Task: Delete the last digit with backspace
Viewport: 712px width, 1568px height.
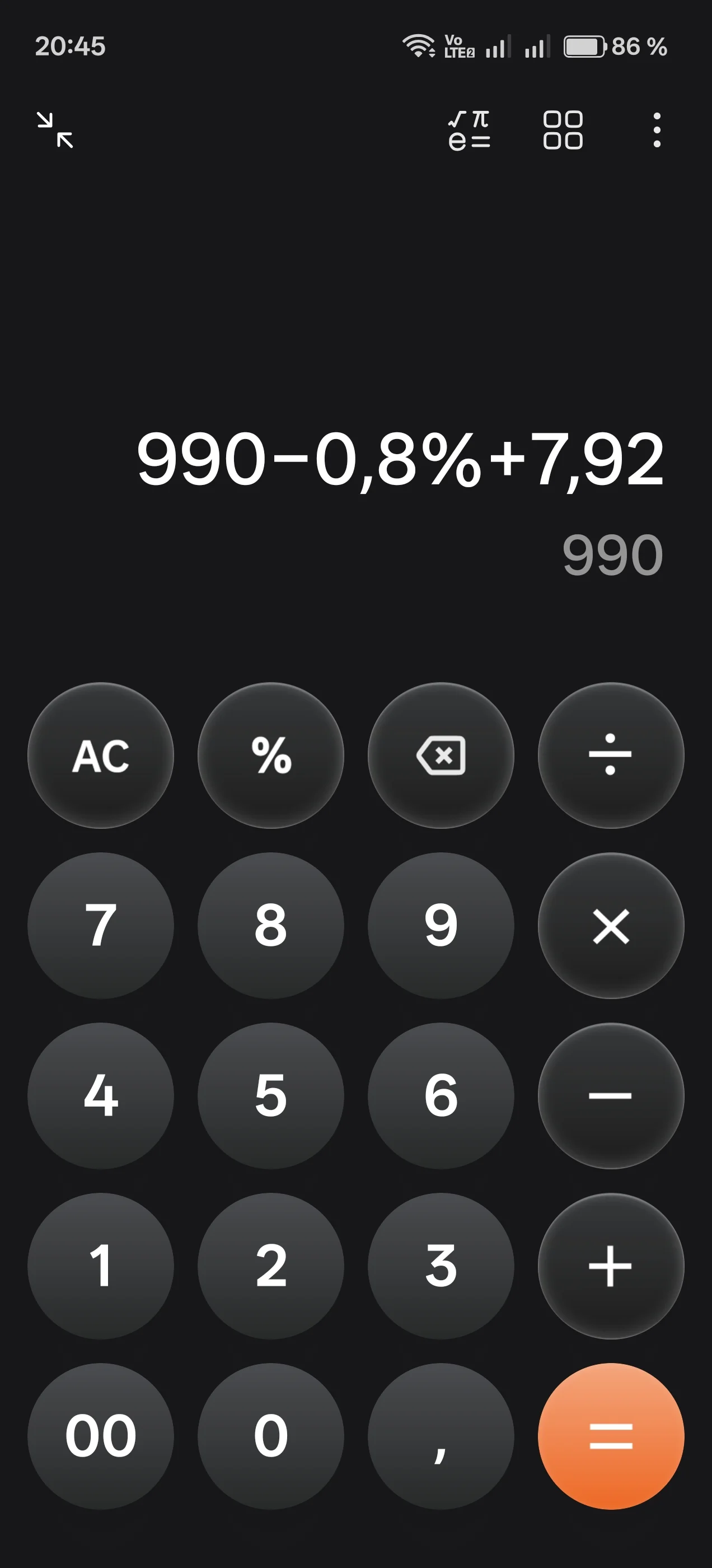Action: click(x=441, y=755)
